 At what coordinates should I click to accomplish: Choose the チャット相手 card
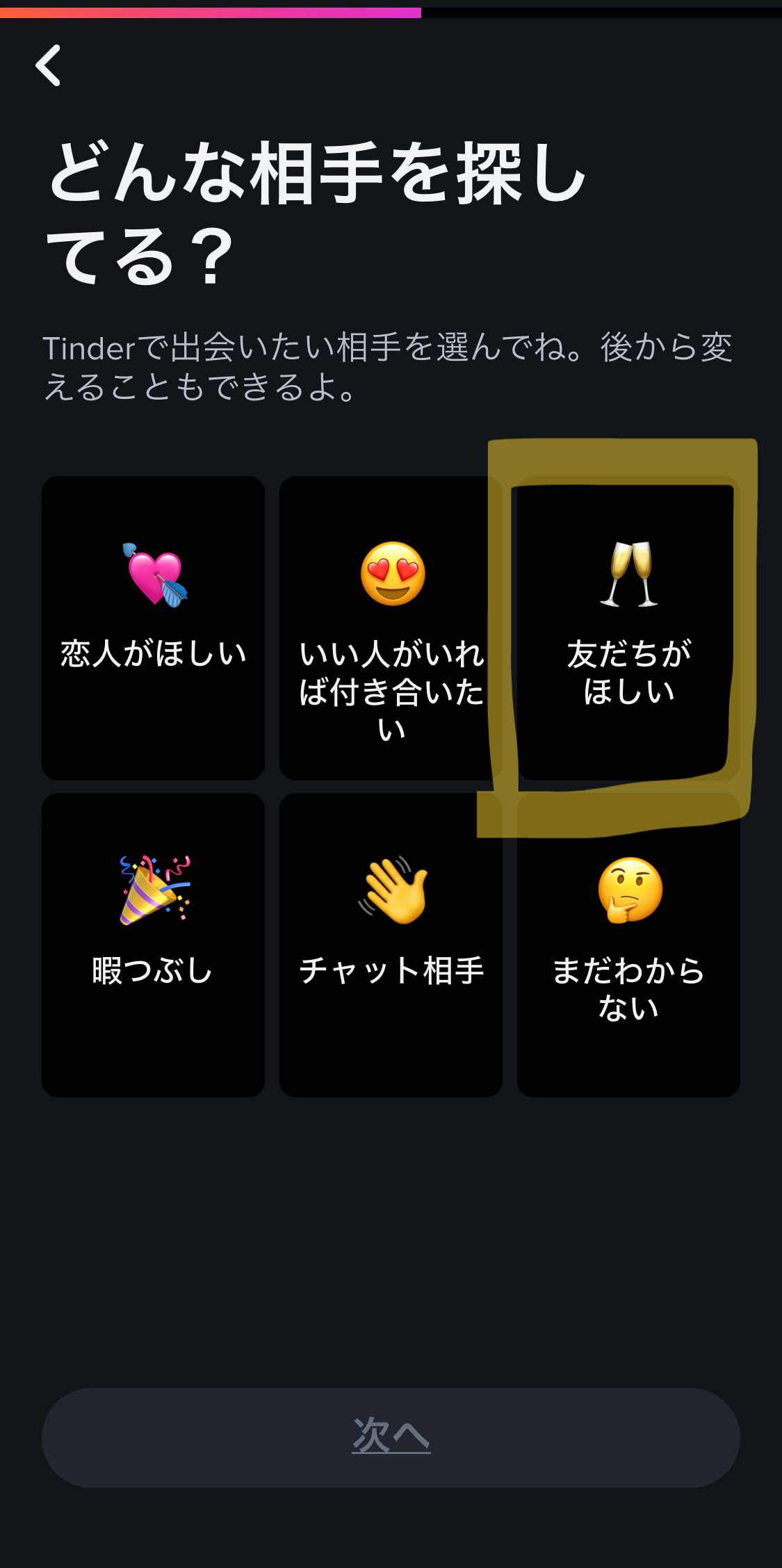tap(391, 945)
